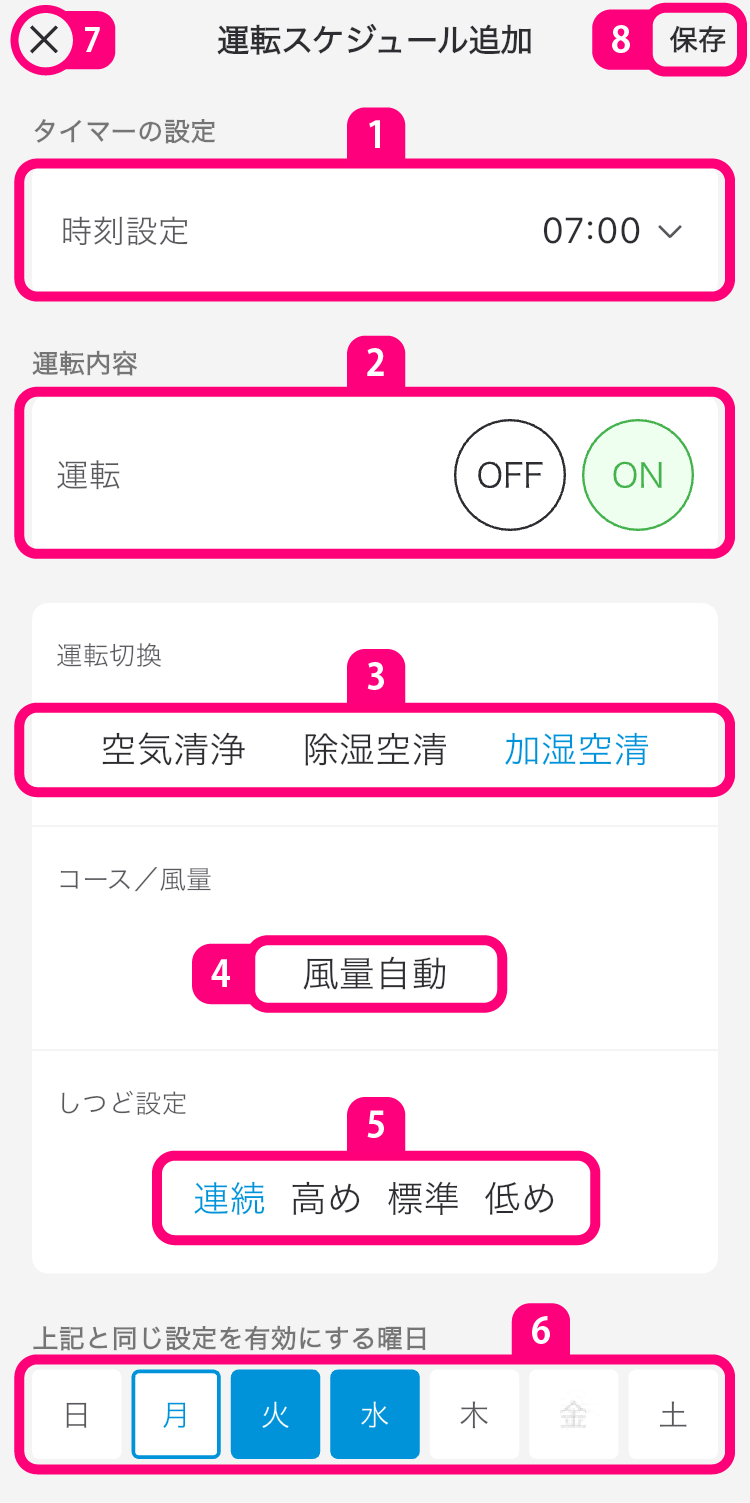The image size is (750, 1503).
Task: Enable Sunday 日 for this schedule
Action: click(x=76, y=1415)
